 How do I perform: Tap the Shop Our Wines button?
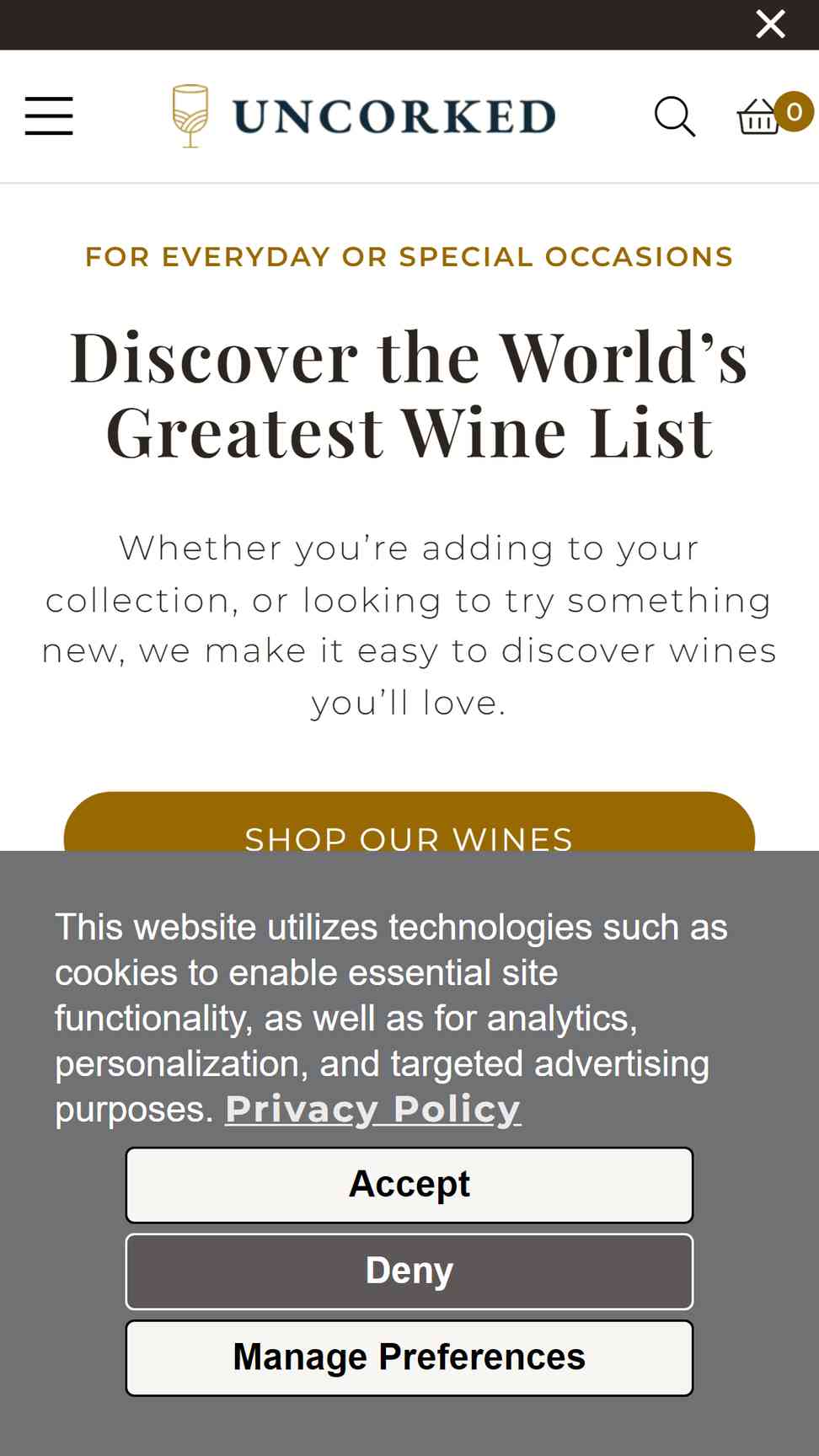[409, 822]
